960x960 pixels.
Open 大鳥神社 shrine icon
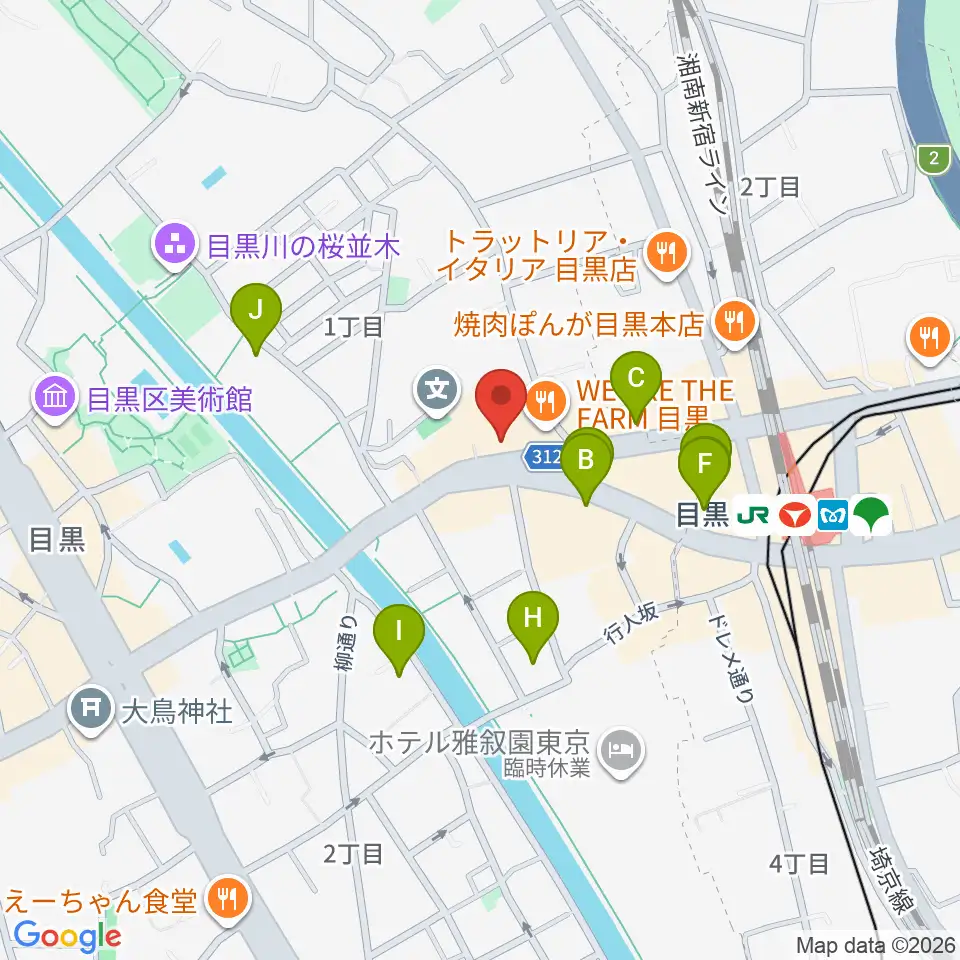pyautogui.click(x=92, y=710)
